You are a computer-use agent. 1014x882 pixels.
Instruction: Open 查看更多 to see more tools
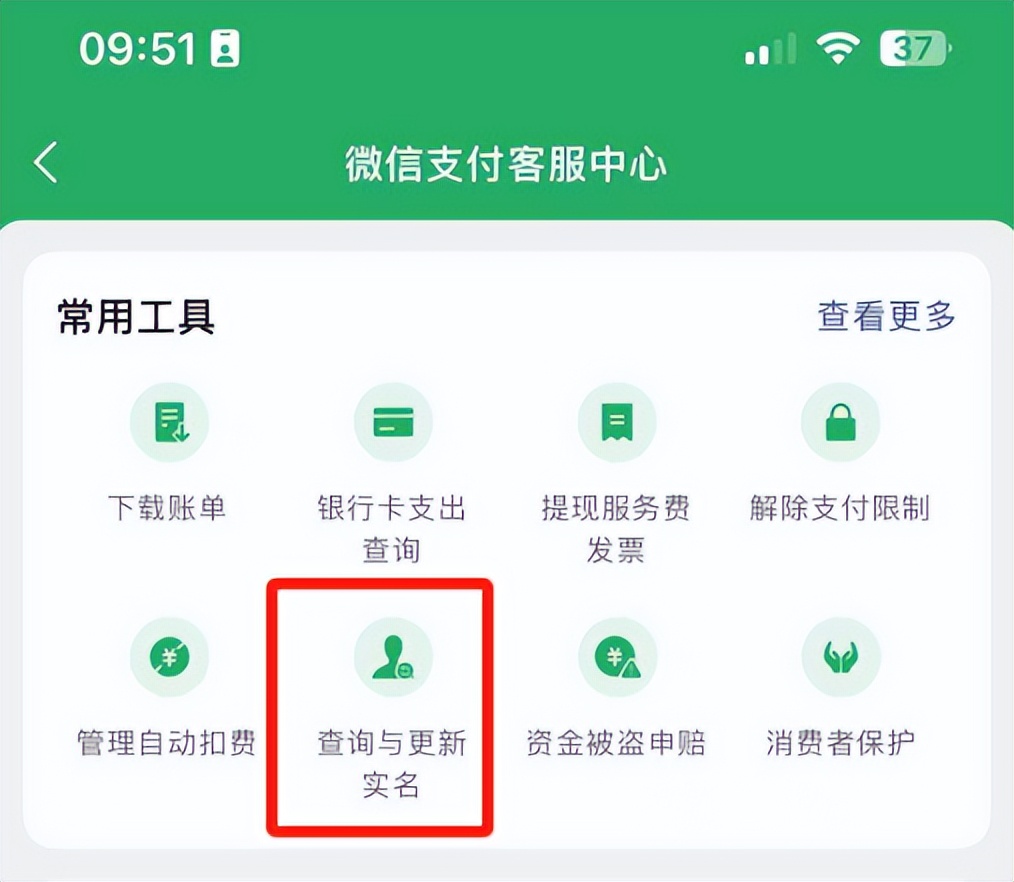pyautogui.click(x=886, y=317)
